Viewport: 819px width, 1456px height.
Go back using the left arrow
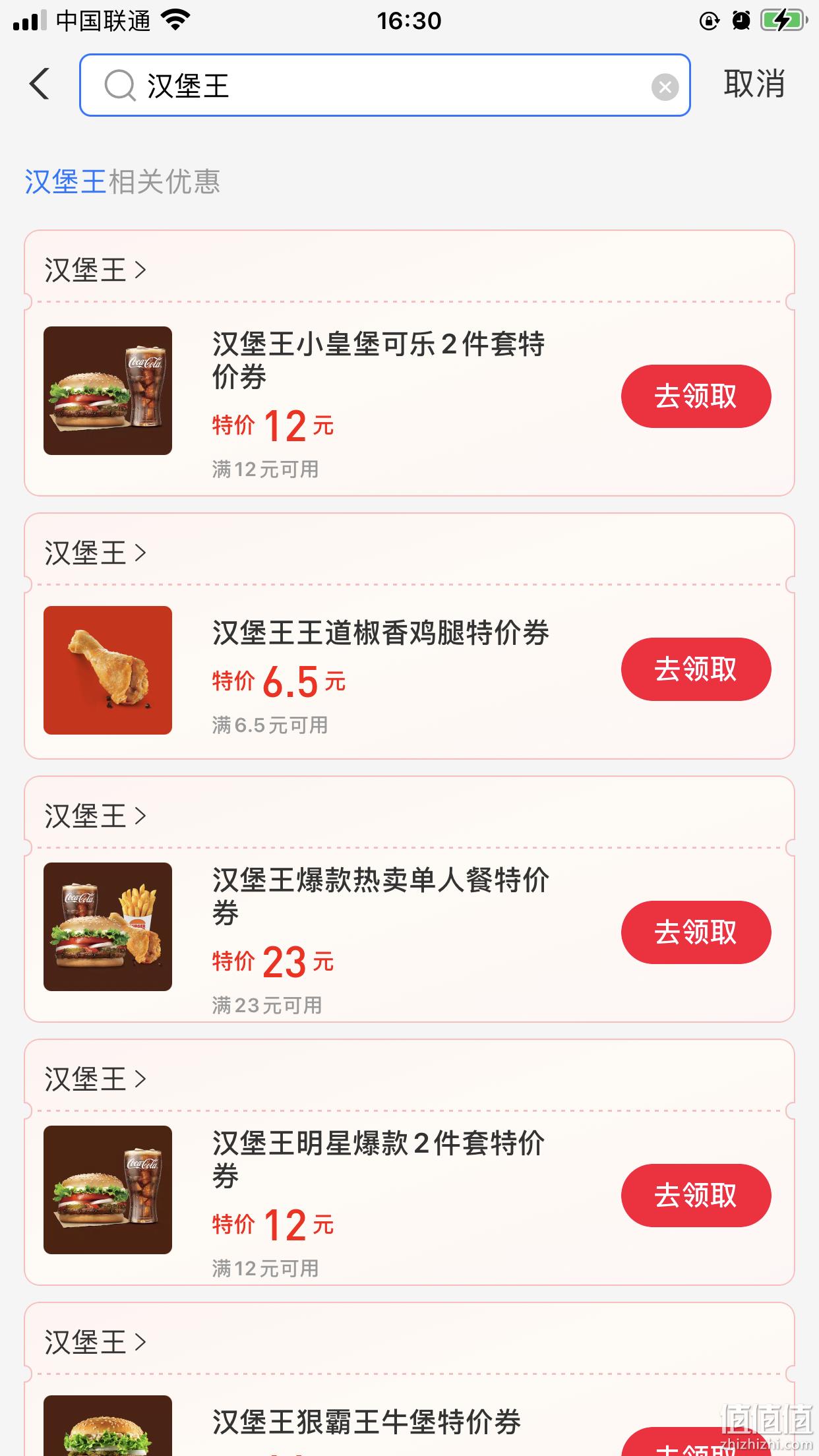(x=40, y=84)
